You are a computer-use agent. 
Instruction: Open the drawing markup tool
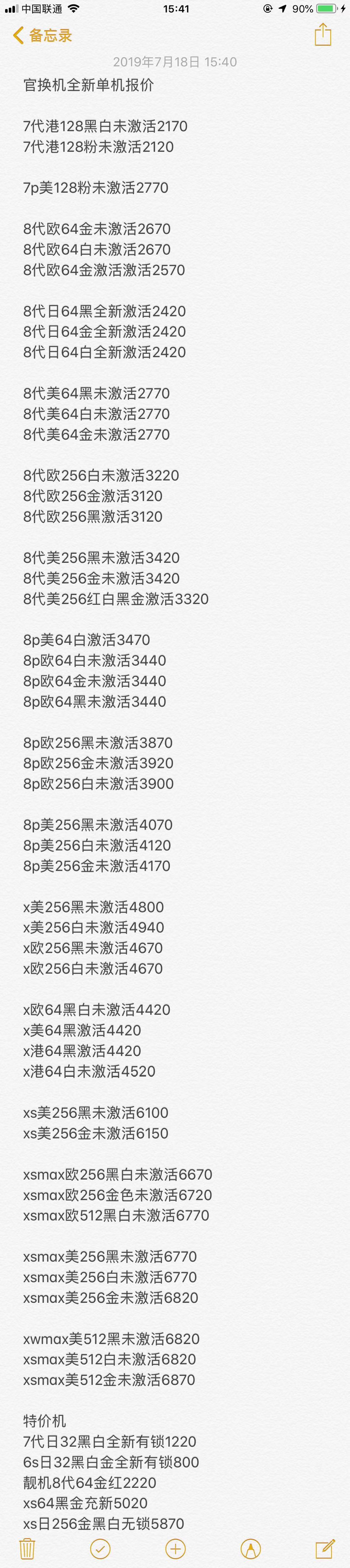pos(250,1549)
